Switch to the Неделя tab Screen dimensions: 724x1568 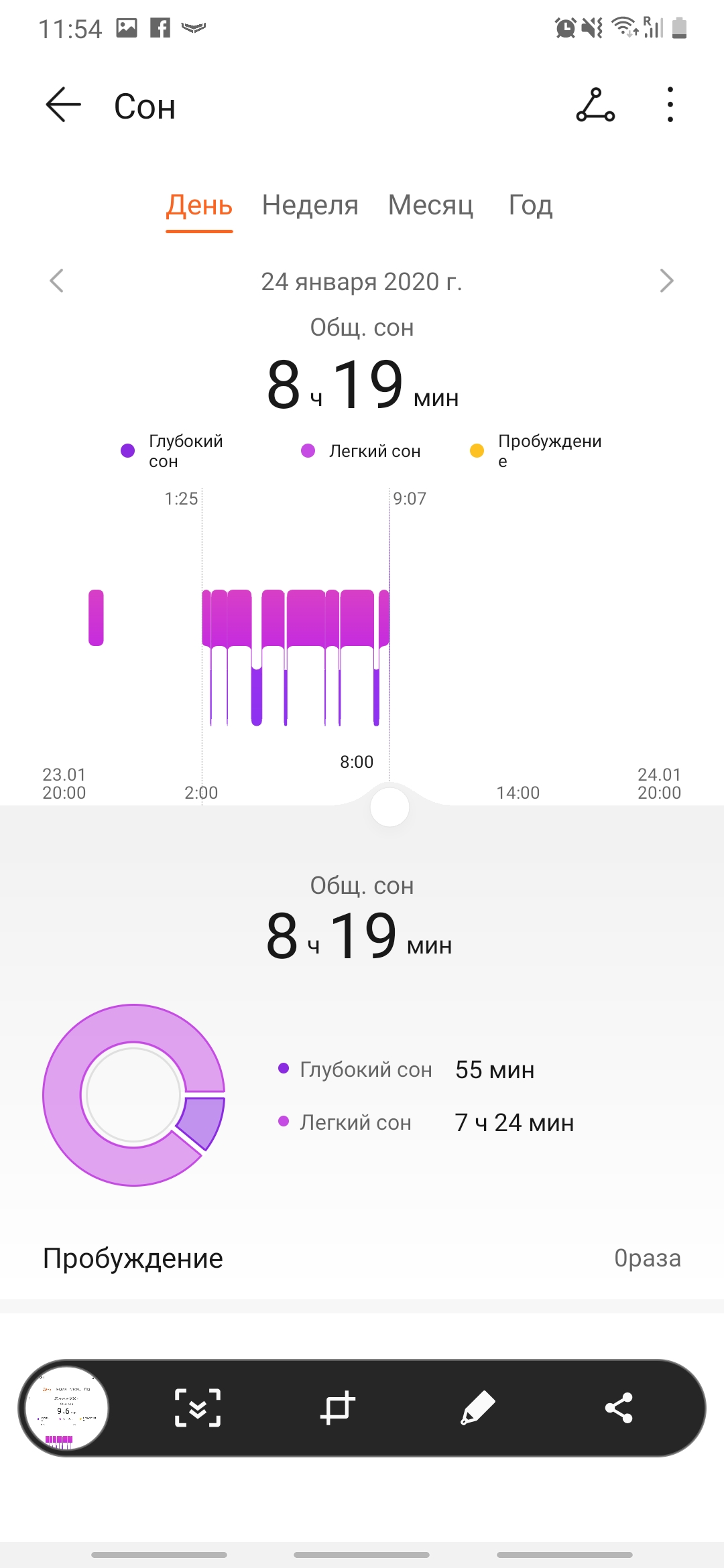click(x=310, y=205)
